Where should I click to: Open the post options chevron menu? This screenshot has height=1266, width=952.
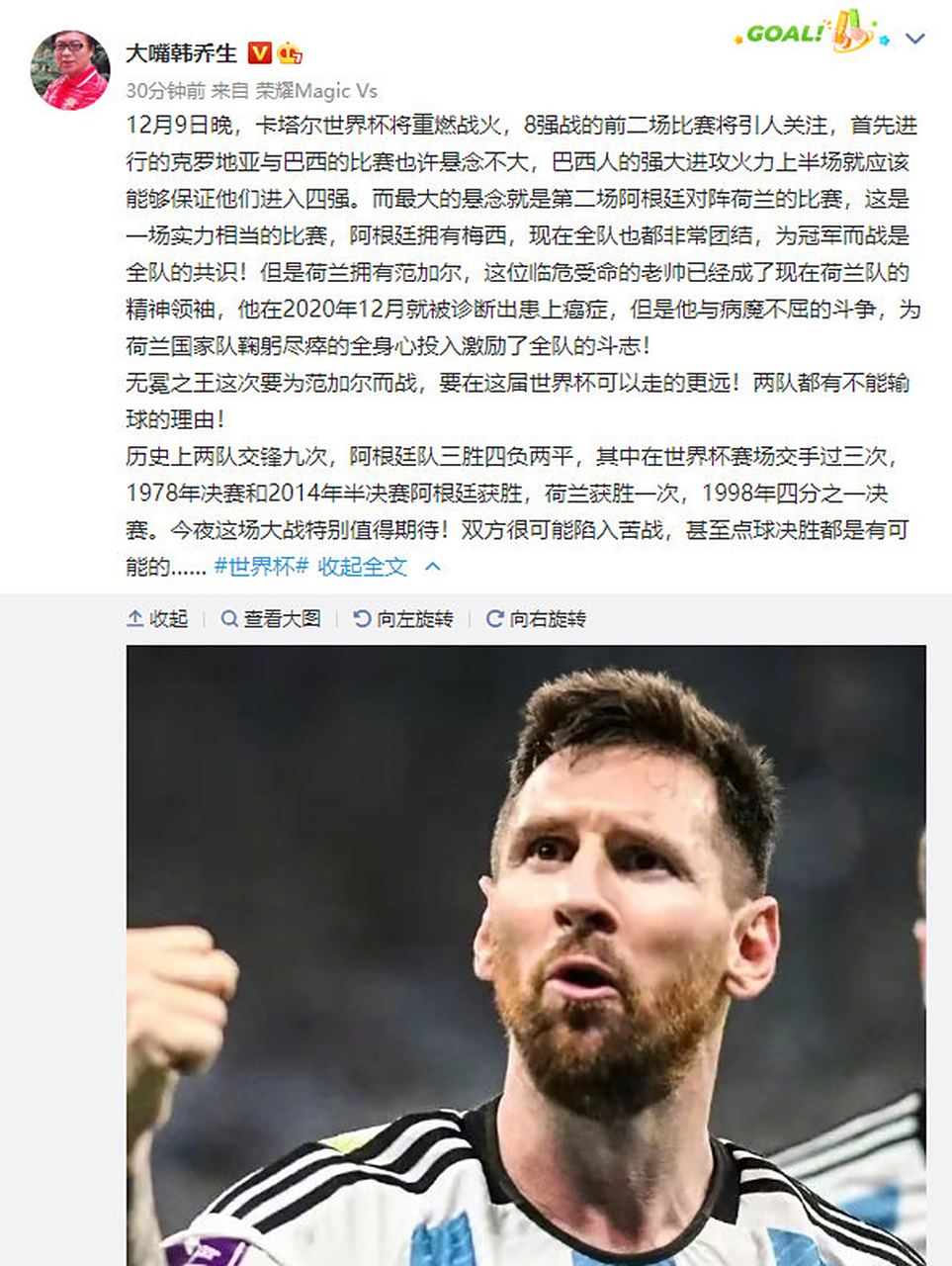pyautogui.click(x=915, y=40)
